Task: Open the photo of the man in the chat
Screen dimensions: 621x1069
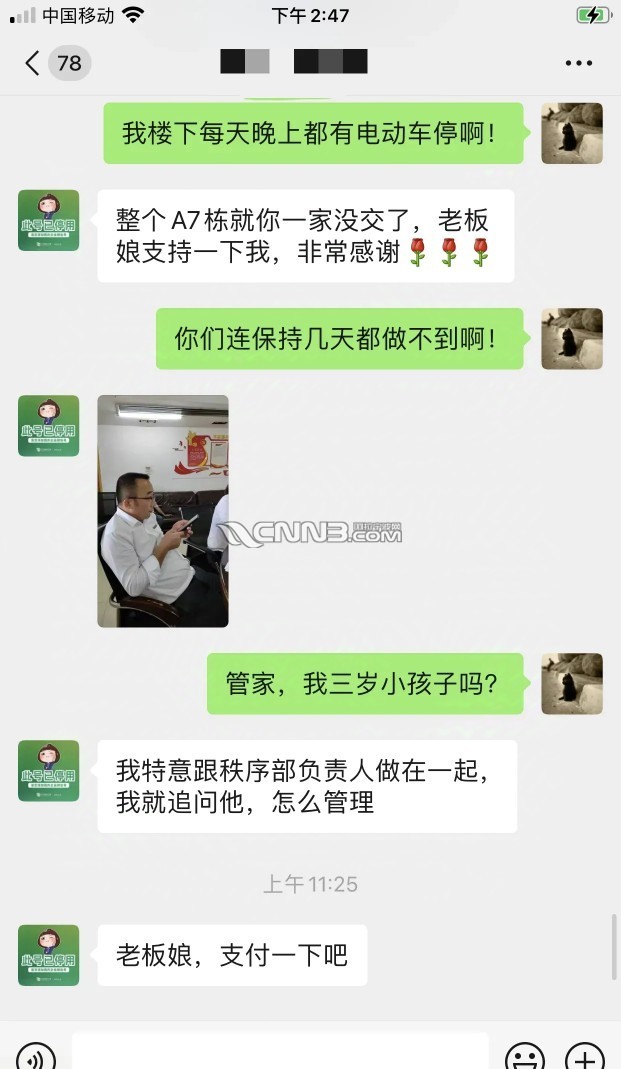Action: 163,511
